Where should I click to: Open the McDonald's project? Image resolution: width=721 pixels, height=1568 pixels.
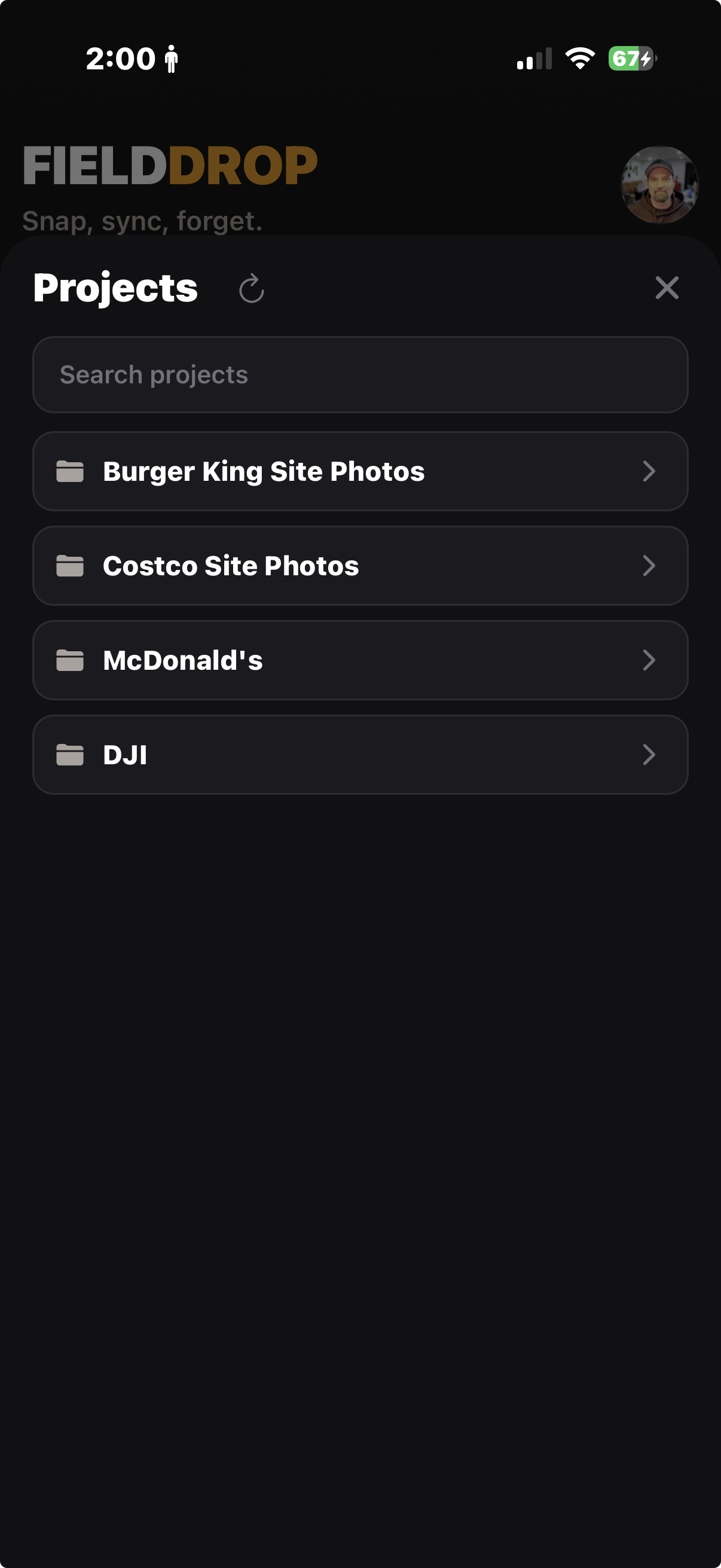(360, 660)
